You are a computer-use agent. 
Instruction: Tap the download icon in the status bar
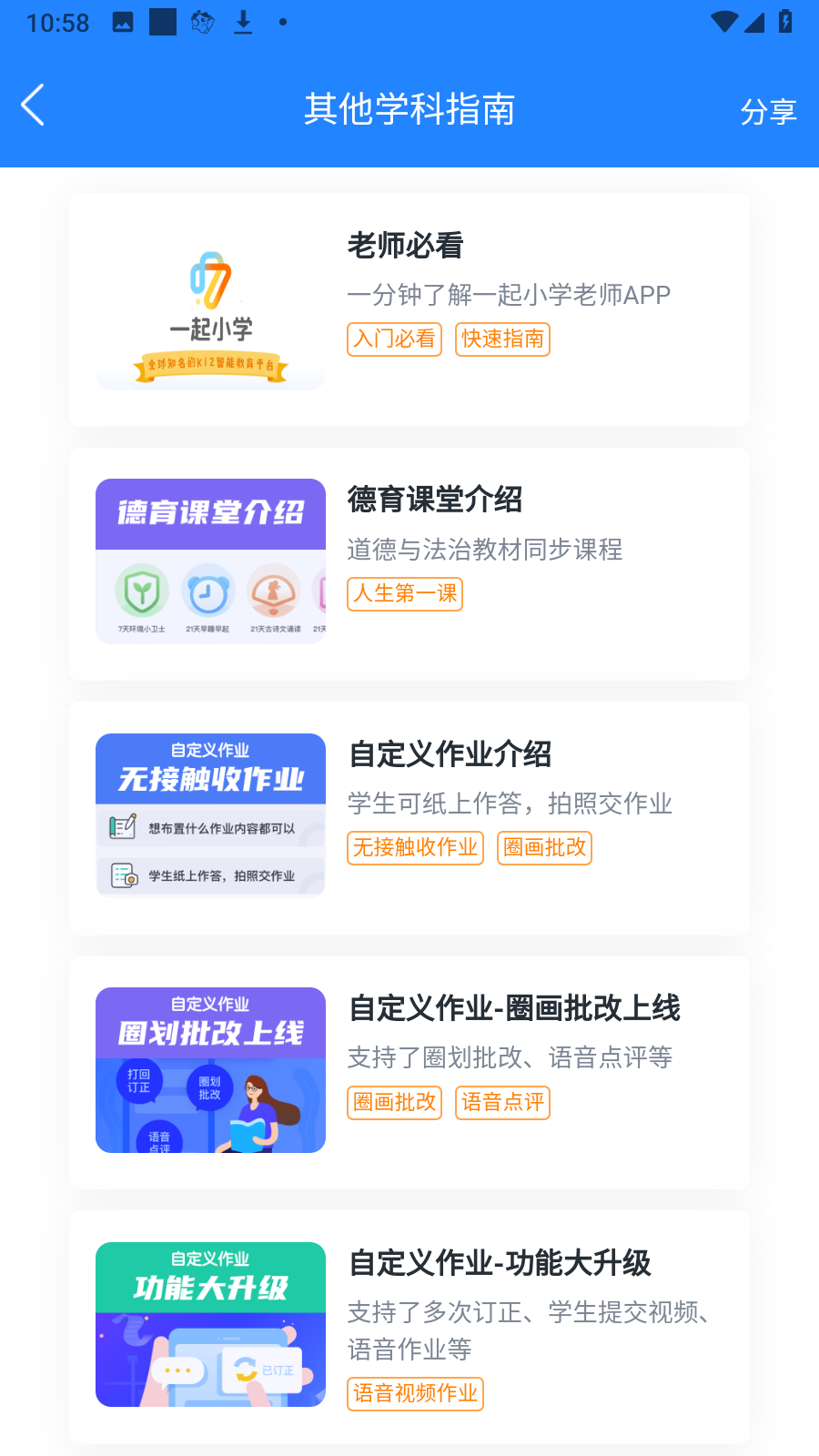pos(244,22)
